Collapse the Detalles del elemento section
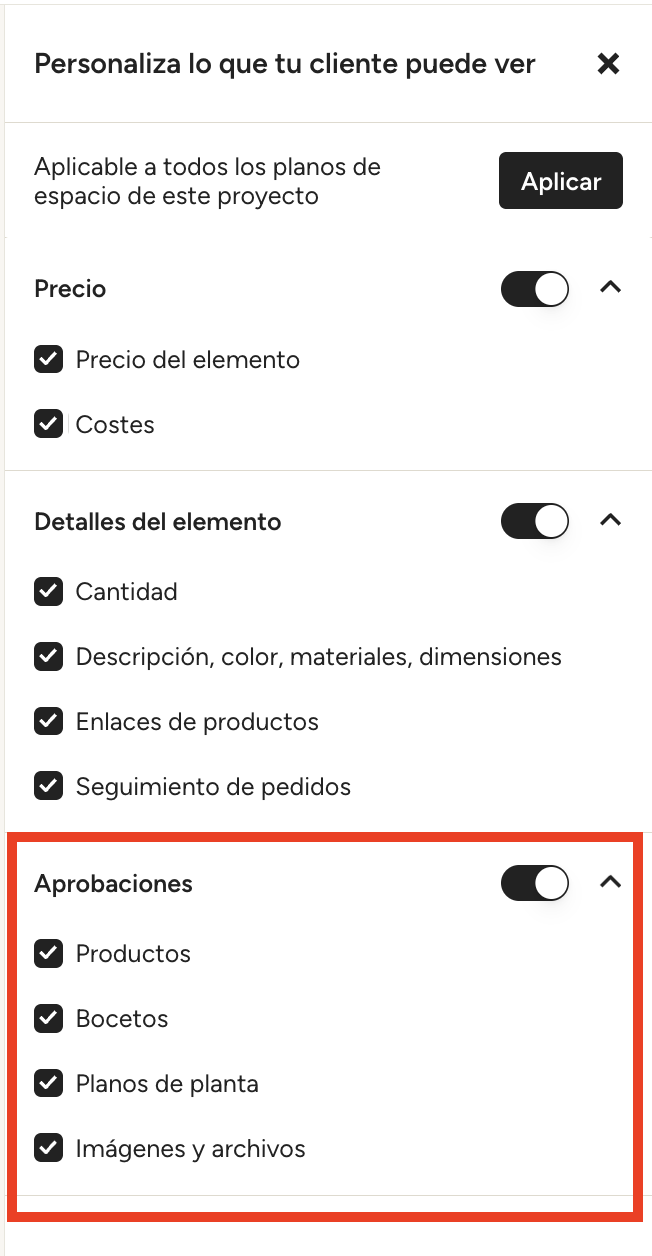The image size is (652, 1256). point(610,520)
